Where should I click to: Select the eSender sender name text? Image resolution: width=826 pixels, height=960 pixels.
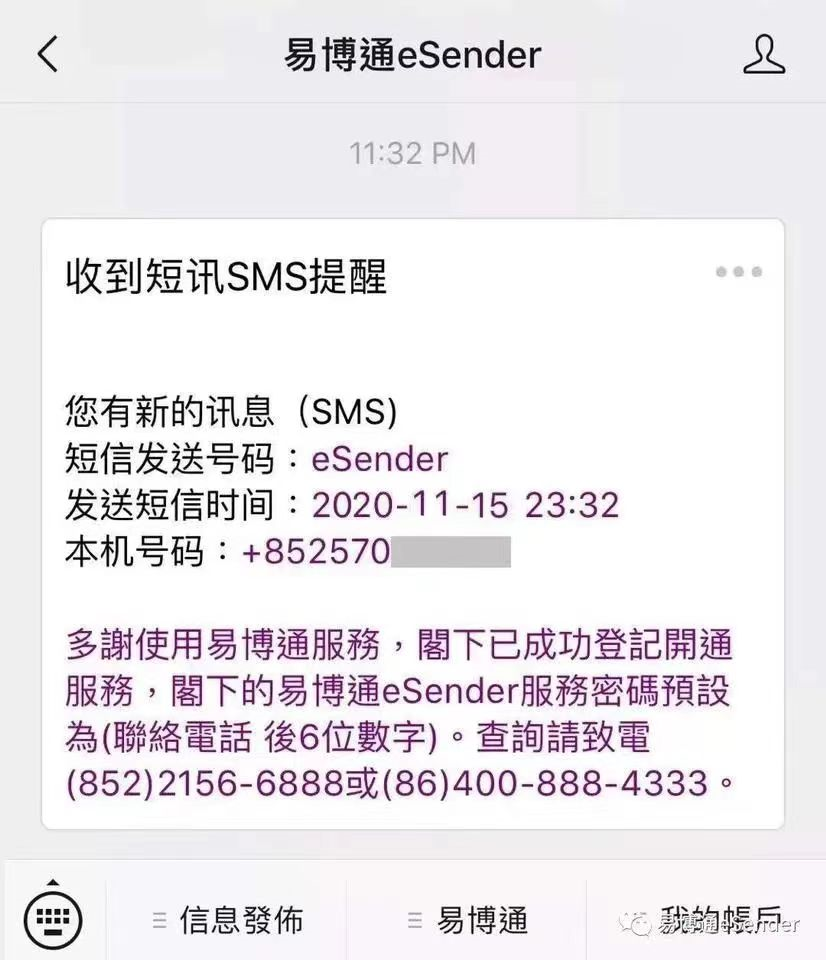coord(380,458)
